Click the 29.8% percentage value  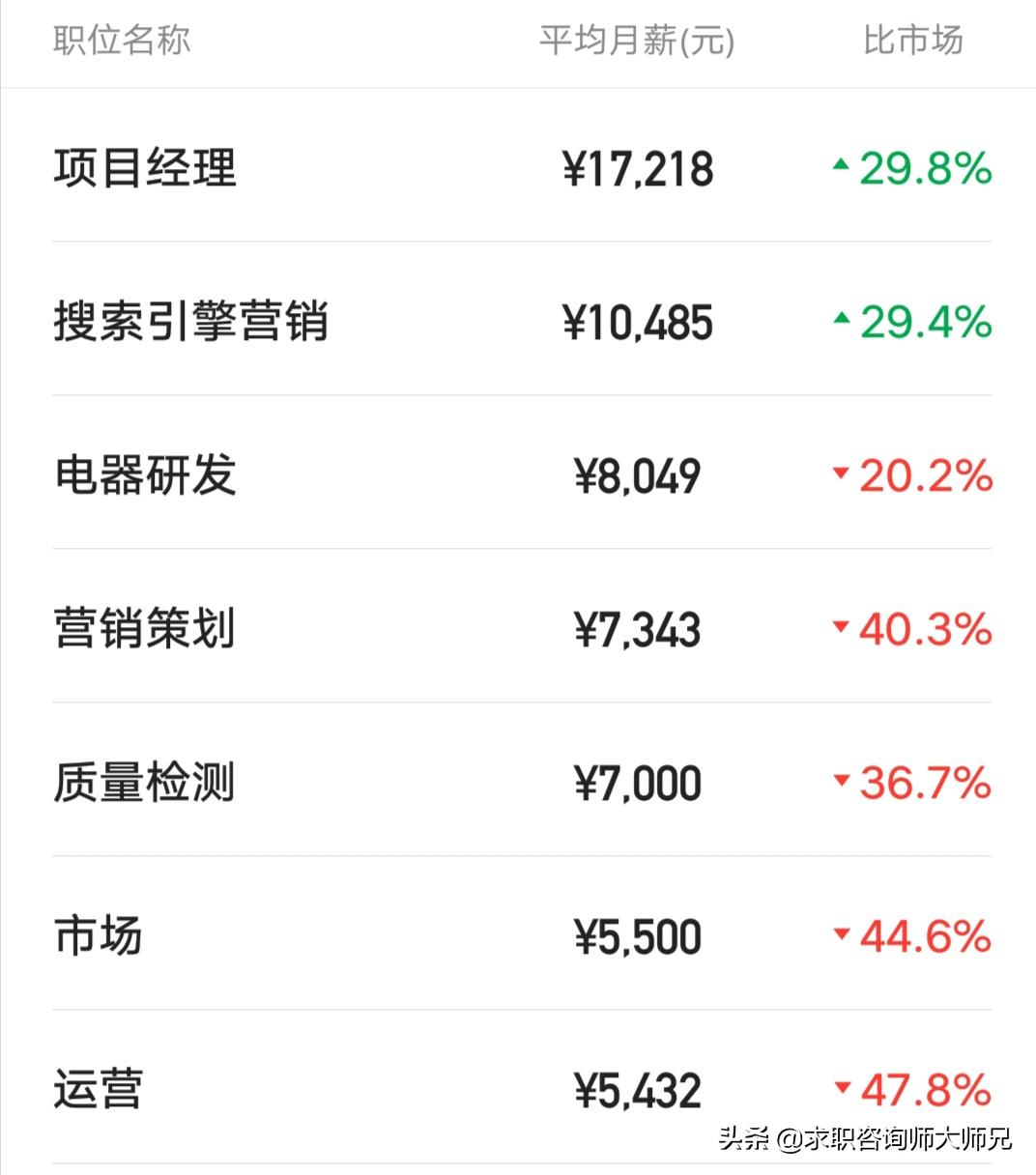tap(925, 170)
